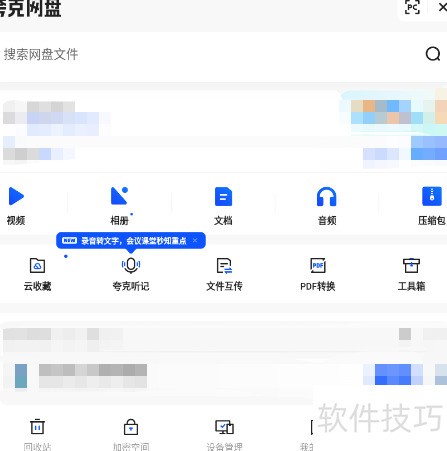
Task: Open the PC scan icon
Action: [x=412, y=7]
